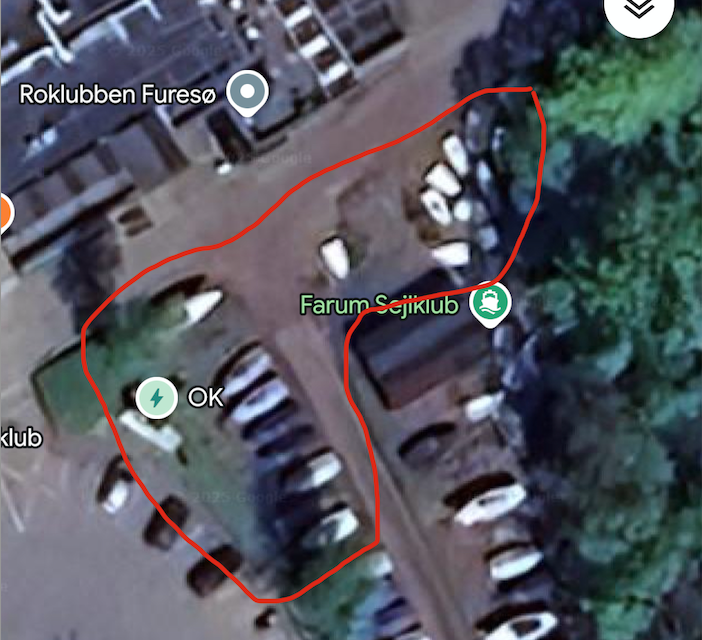Select the orange marker at left edge
The width and height of the screenshot is (702, 640).
pos(3,213)
